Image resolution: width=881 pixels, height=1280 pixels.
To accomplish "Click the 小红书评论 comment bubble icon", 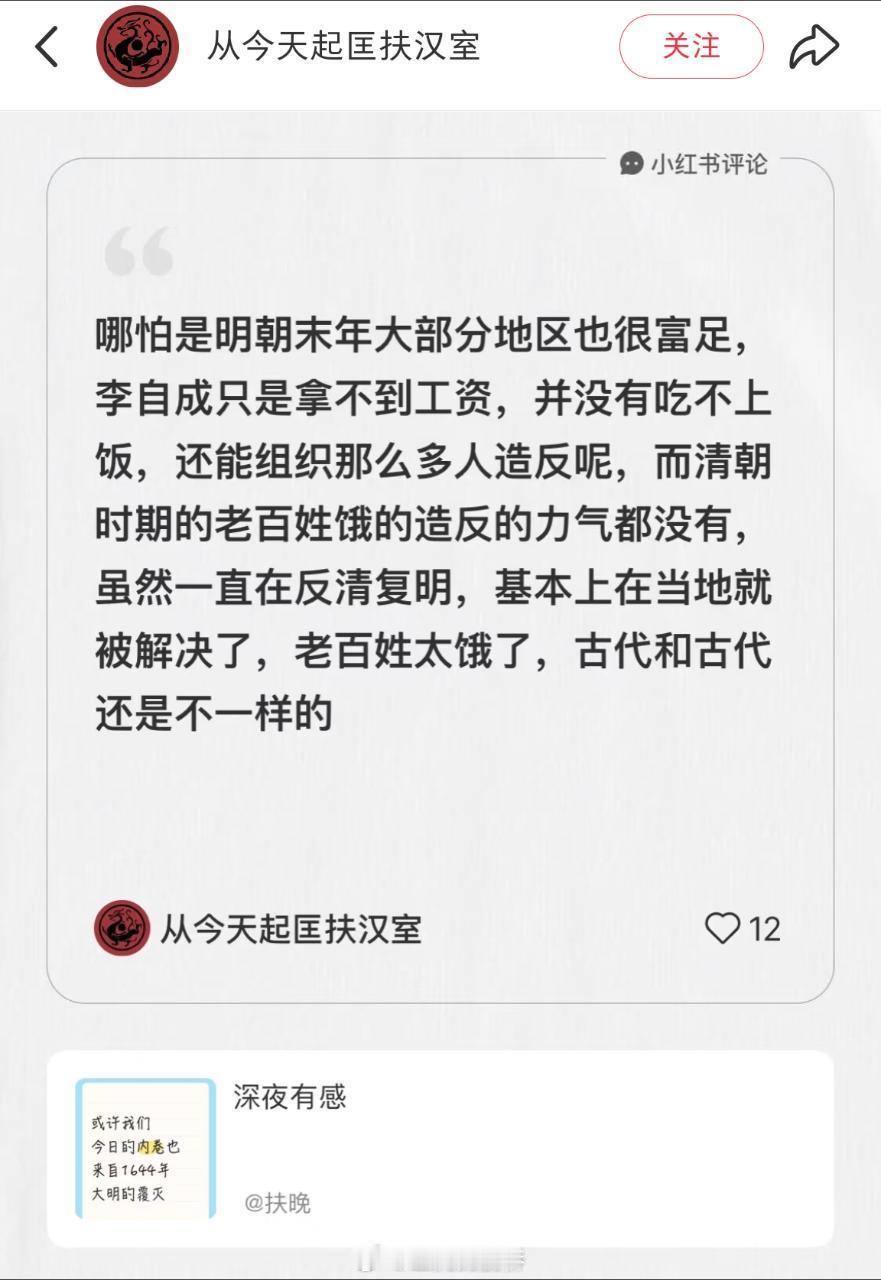I will tap(630, 166).
